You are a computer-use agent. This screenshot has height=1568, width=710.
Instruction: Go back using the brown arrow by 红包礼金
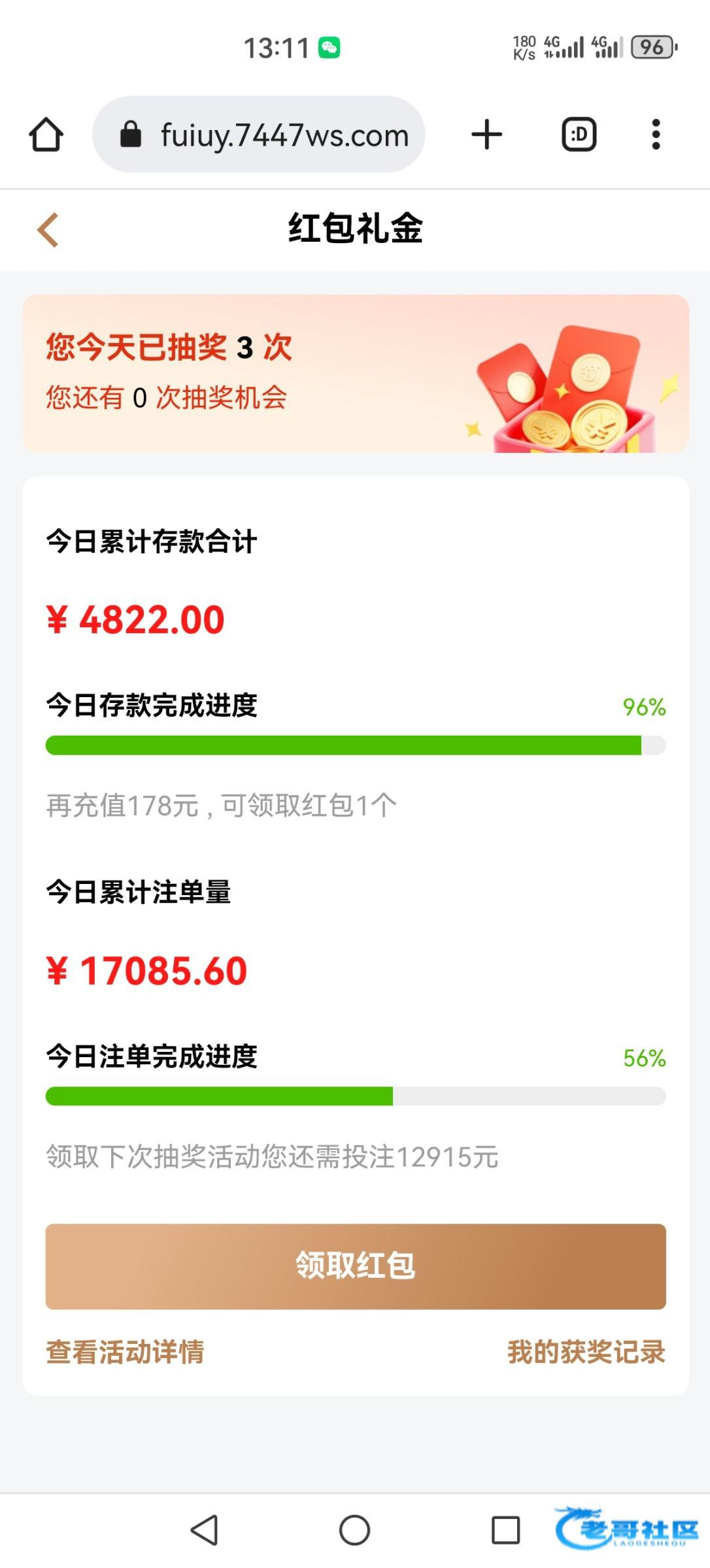click(x=48, y=230)
